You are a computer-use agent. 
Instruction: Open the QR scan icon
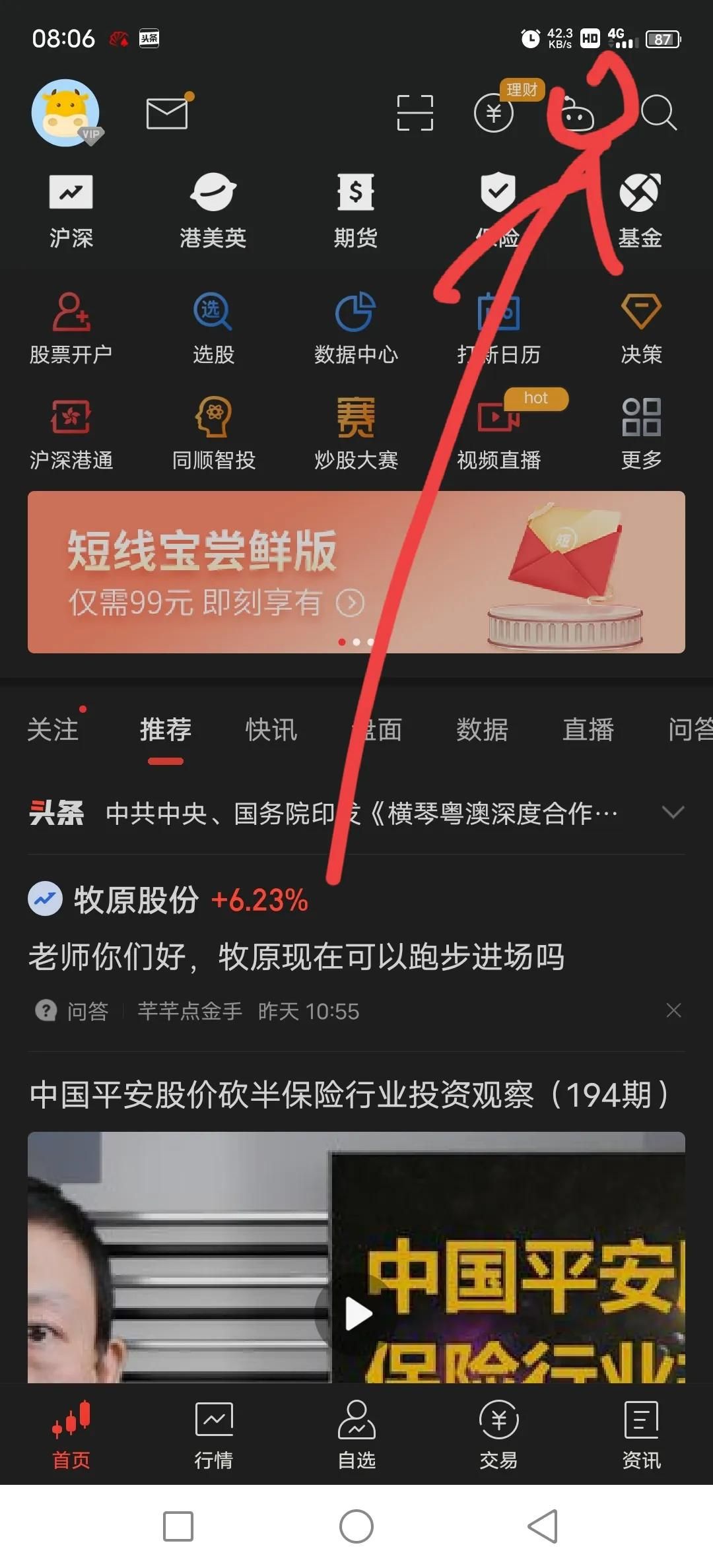415,113
